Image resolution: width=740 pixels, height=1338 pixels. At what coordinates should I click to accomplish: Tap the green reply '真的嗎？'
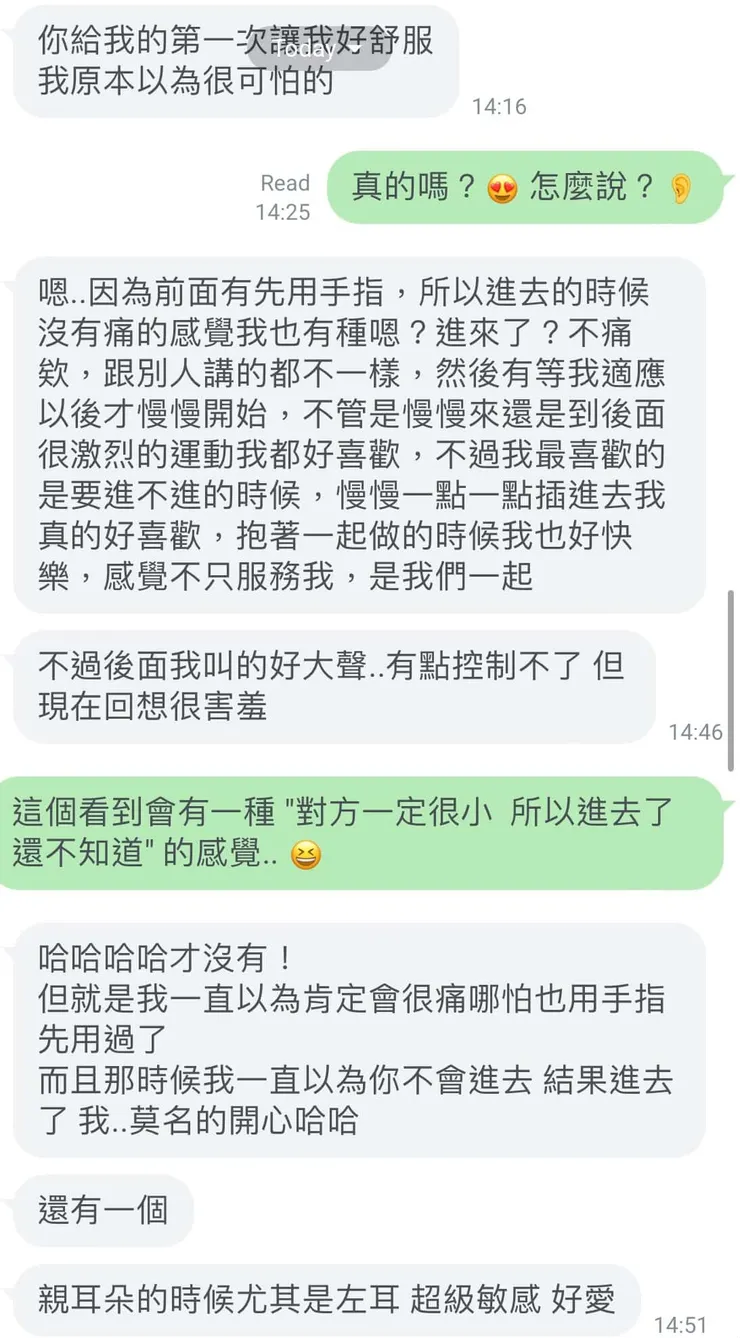(x=530, y=189)
